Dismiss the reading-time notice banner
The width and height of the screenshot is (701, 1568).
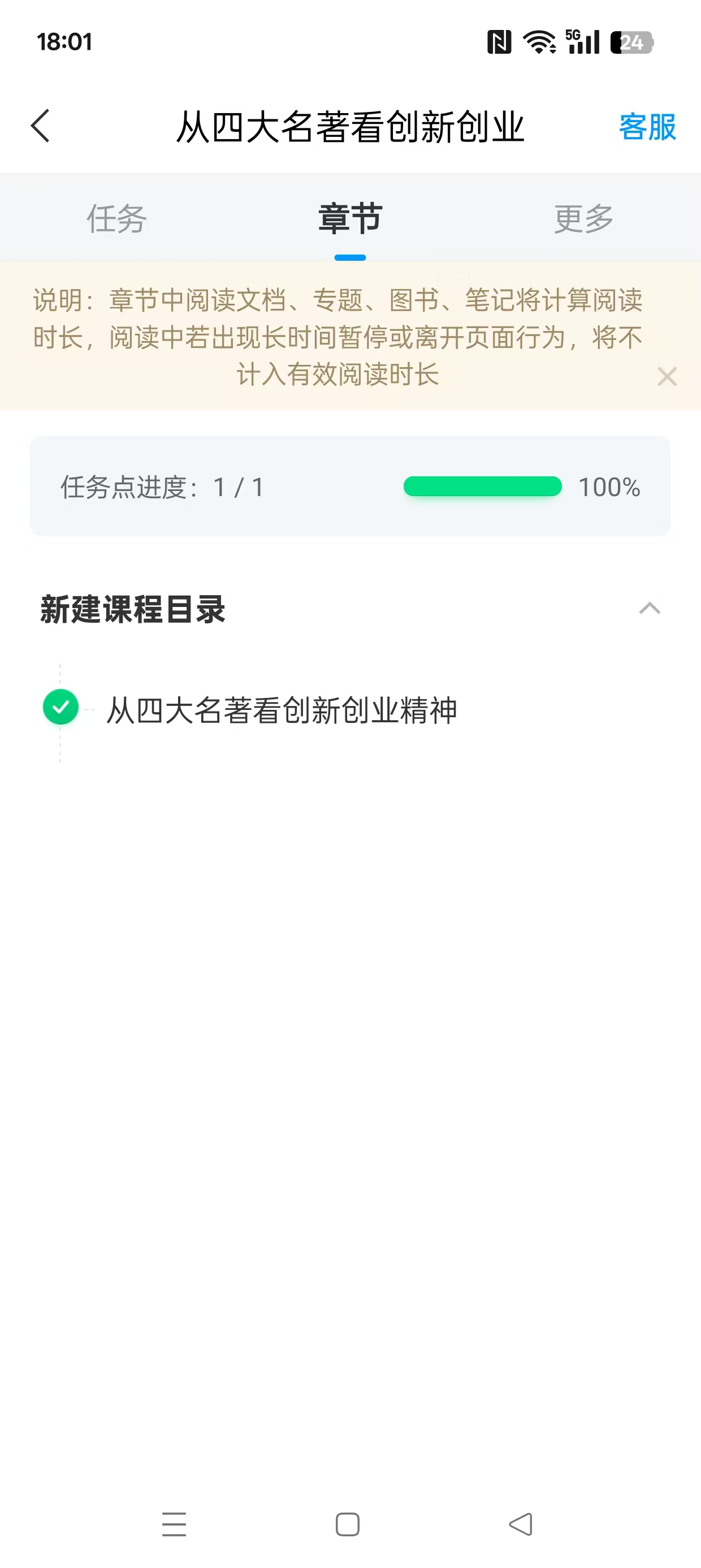click(x=667, y=377)
